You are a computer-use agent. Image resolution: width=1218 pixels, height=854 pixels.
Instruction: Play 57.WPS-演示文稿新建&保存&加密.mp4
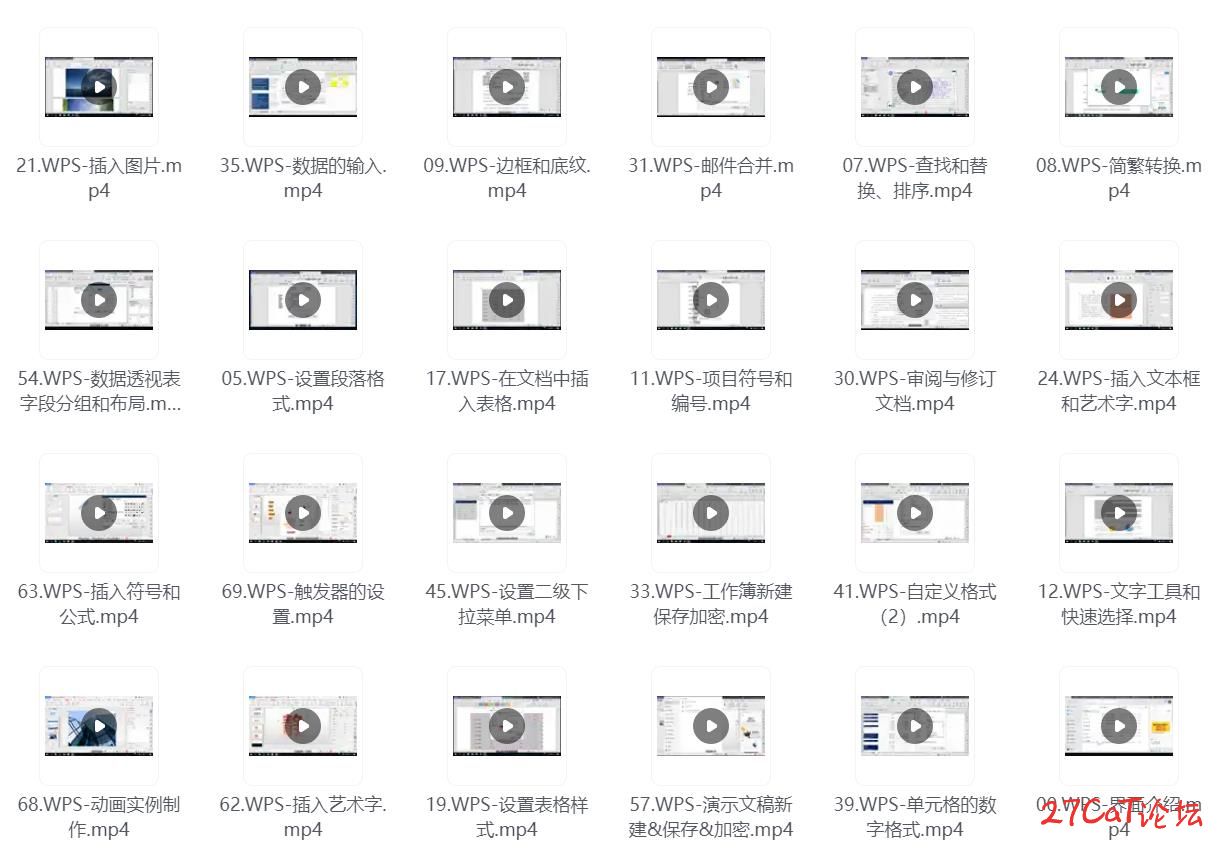(711, 726)
